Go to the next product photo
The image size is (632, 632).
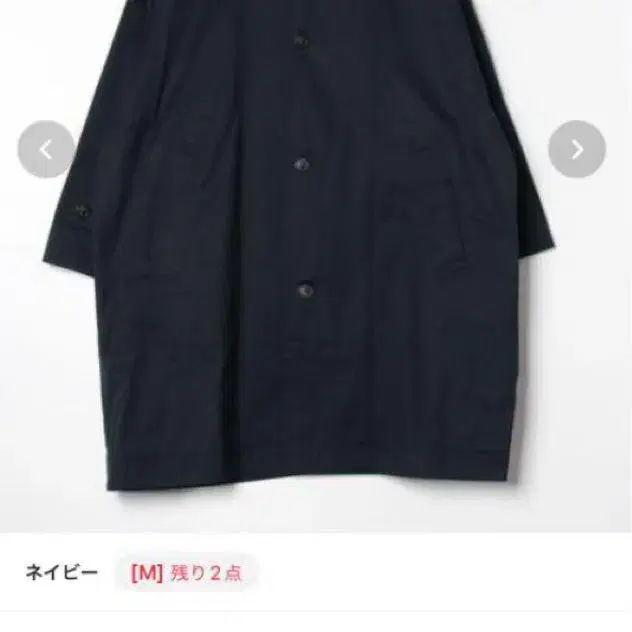(577, 150)
